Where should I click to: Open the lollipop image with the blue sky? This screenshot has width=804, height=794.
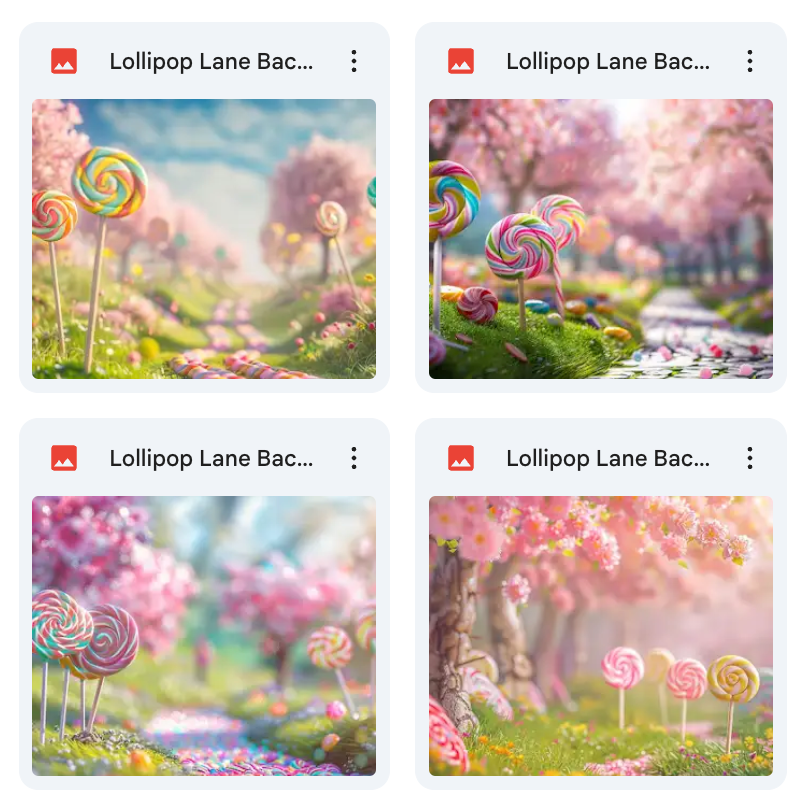(x=204, y=238)
